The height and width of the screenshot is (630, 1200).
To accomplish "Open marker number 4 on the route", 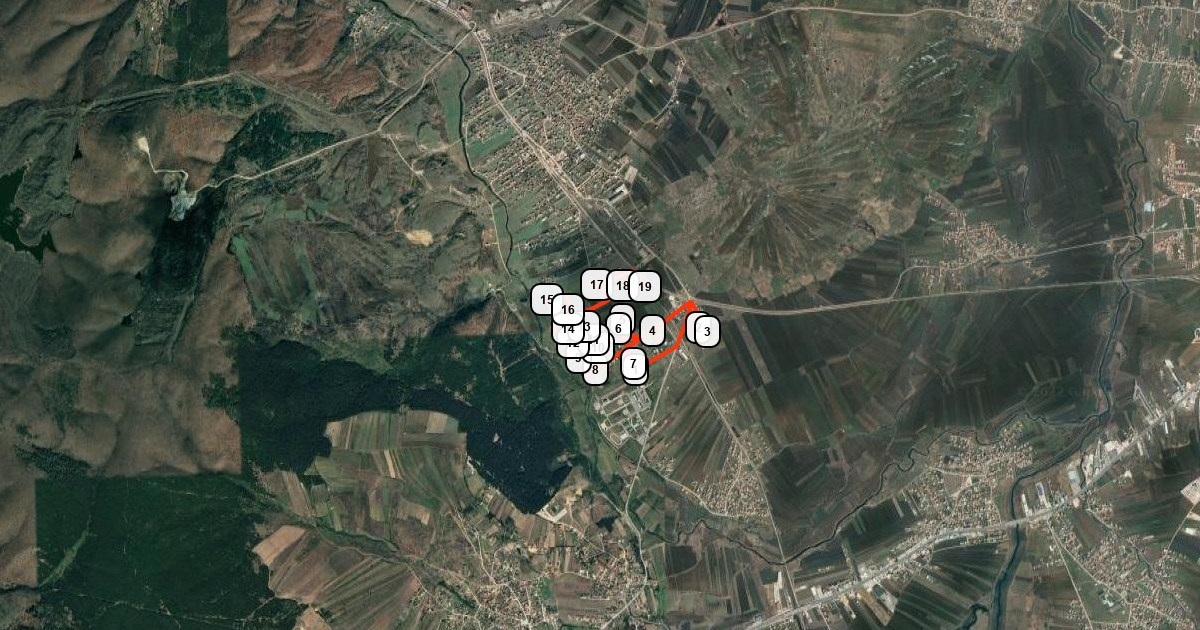I will [652, 330].
